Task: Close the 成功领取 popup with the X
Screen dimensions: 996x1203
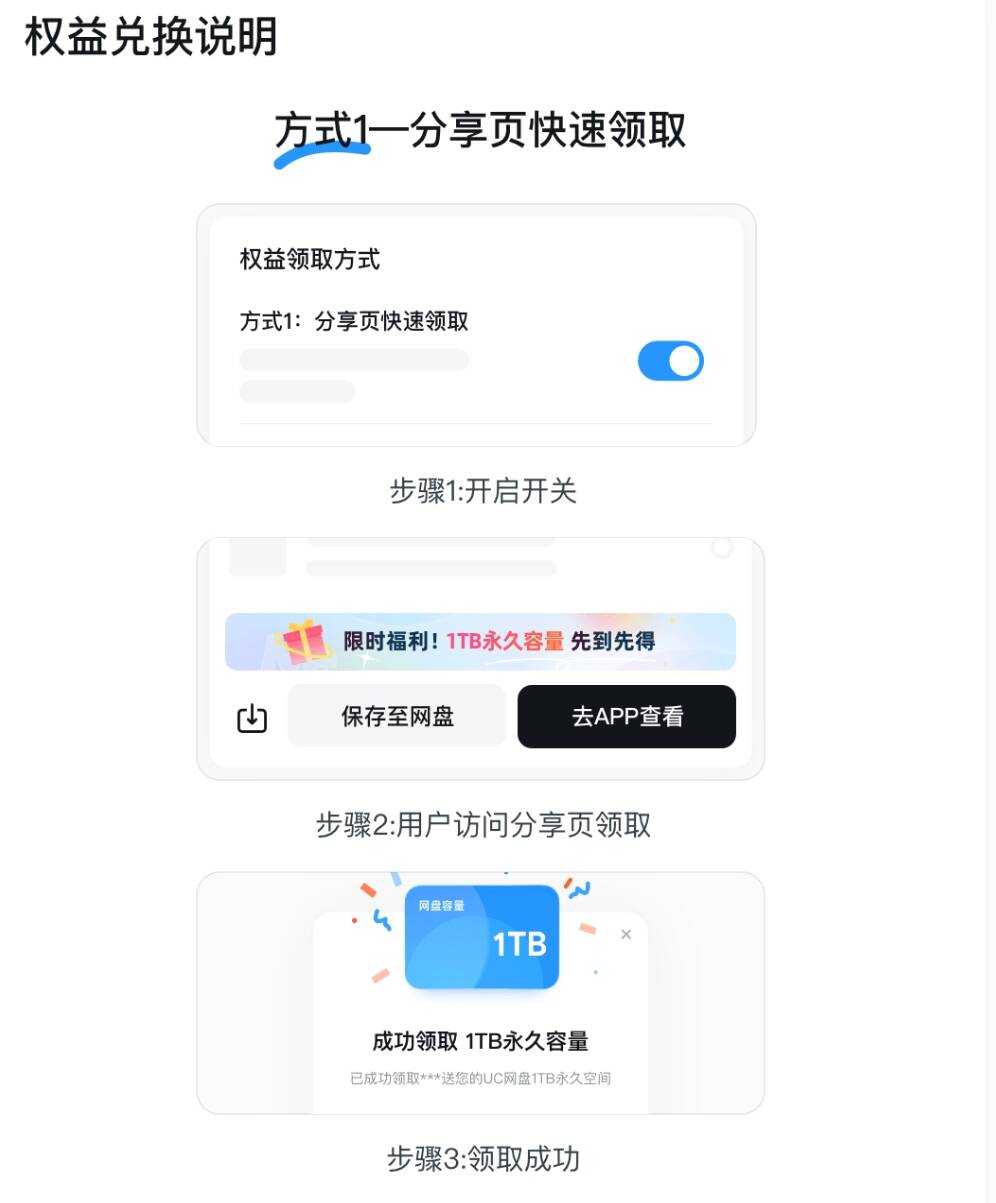Action: coord(626,934)
